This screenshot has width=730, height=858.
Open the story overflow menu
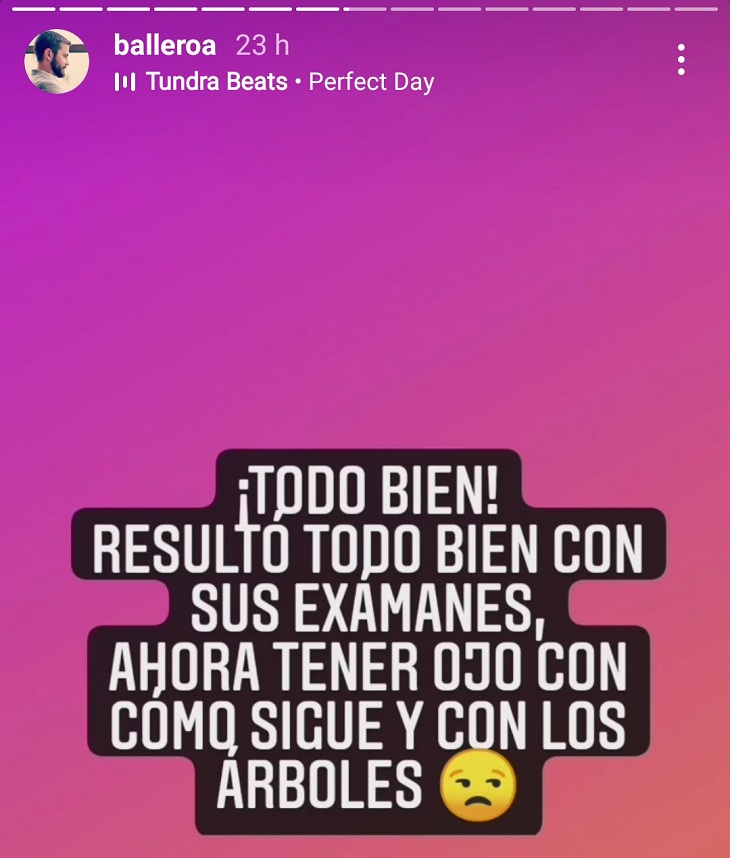pos(681,60)
